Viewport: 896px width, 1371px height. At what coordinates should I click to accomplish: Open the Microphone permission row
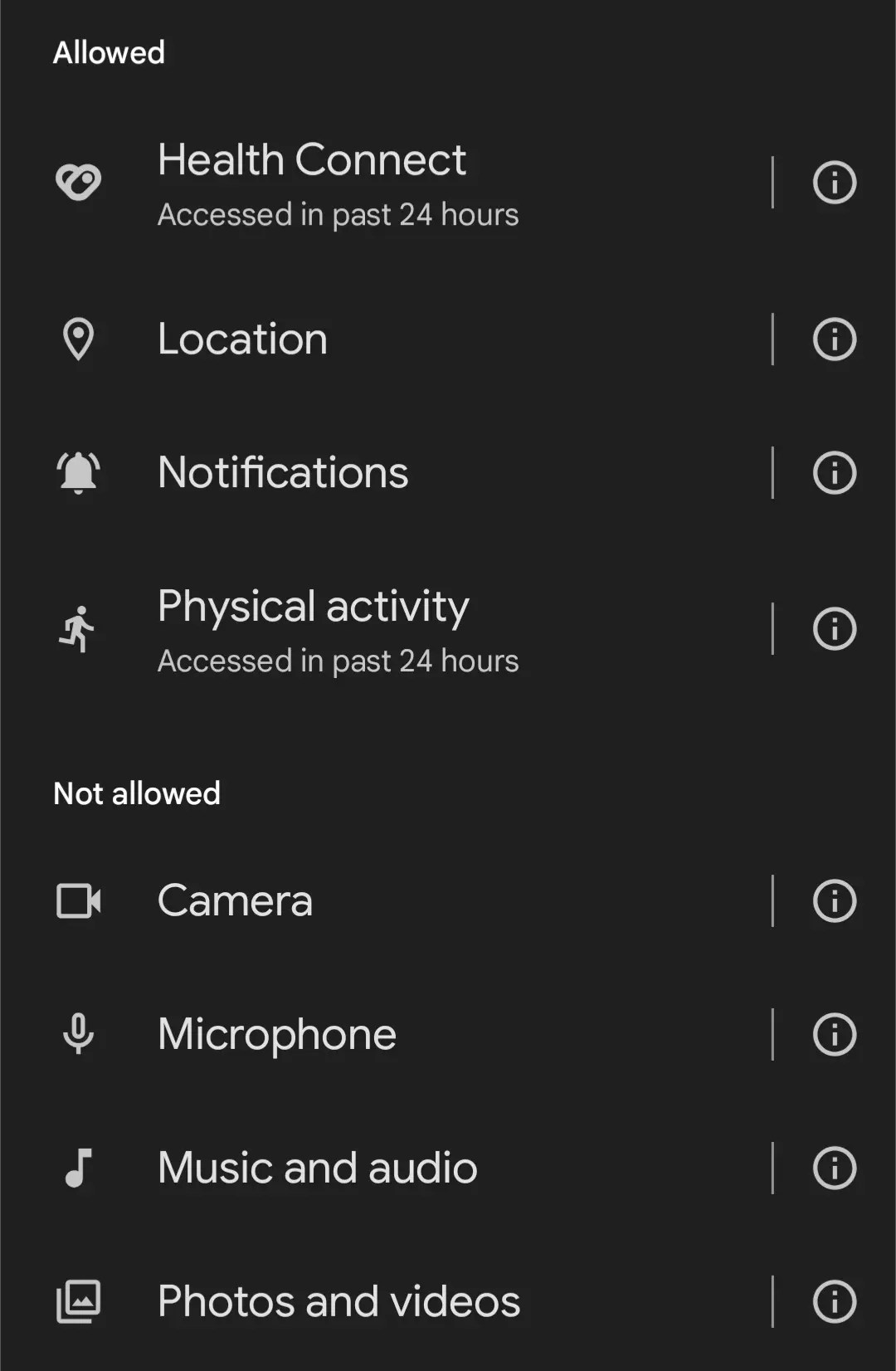[386, 1034]
